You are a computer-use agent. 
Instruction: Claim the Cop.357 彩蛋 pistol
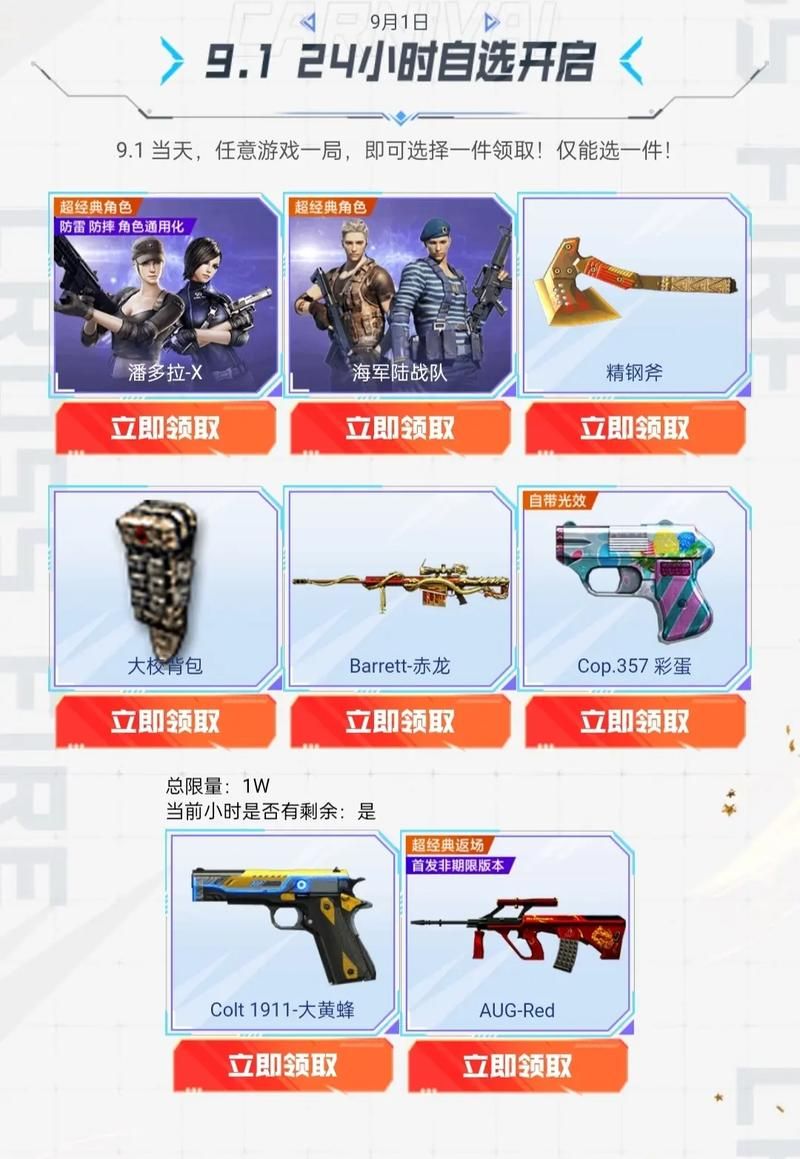click(635, 721)
